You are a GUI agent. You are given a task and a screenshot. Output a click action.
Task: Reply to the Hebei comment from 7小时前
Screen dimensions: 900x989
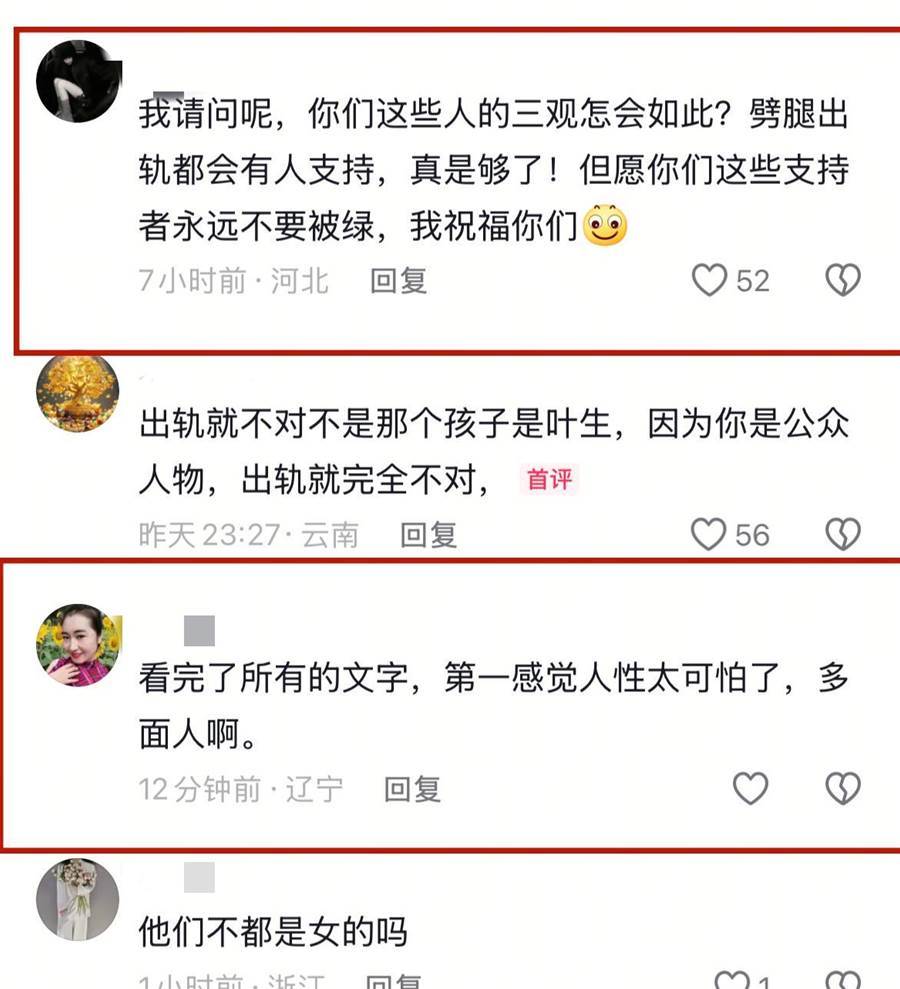pyautogui.click(x=398, y=281)
